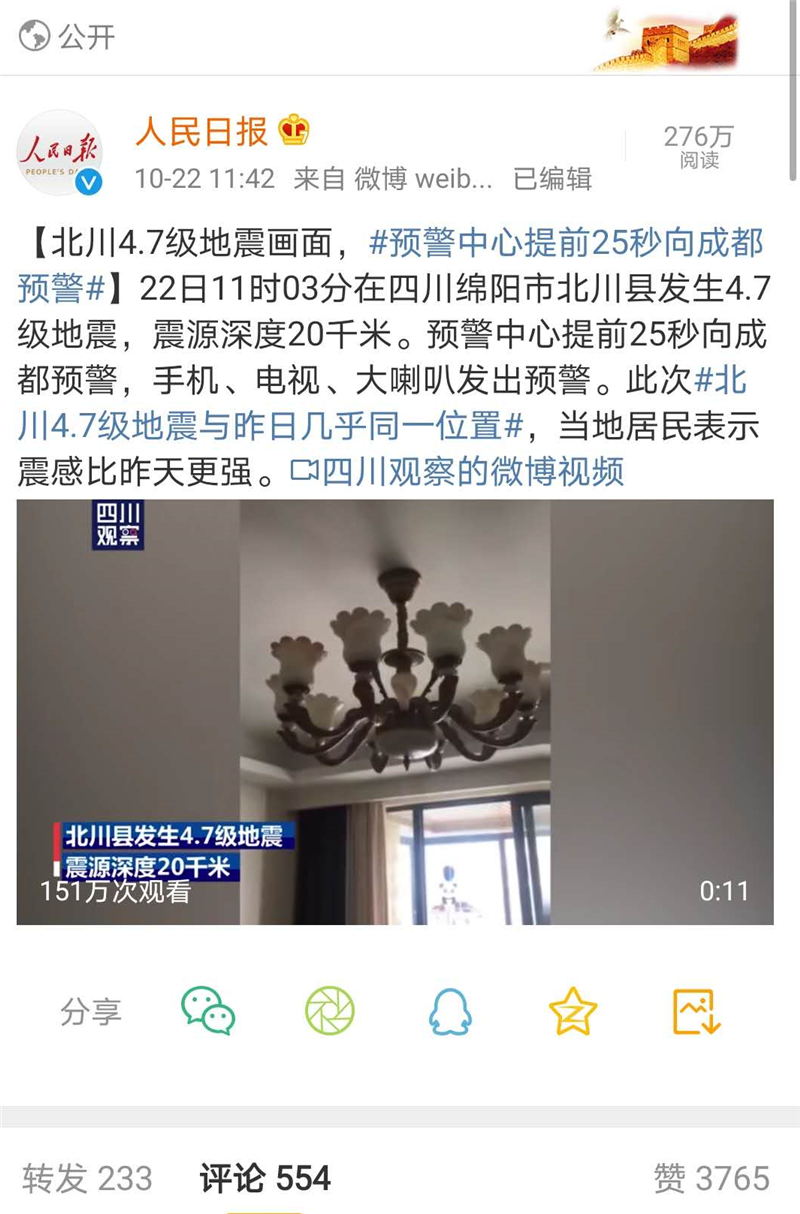Switch to 转发 233 tab
The height and width of the screenshot is (1214, 800).
tap(87, 1178)
